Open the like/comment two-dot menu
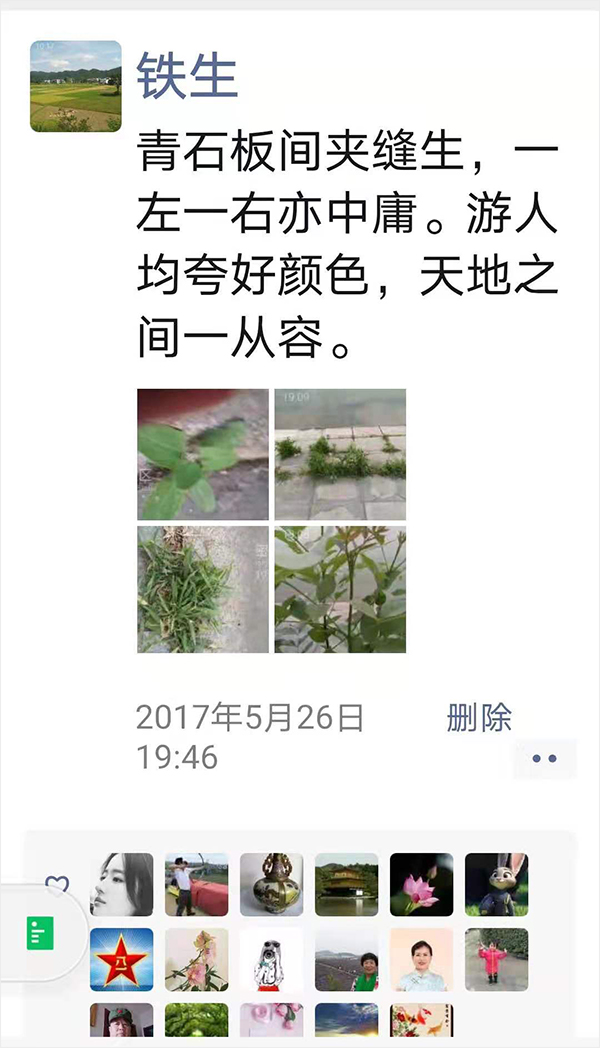The width and height of the screenshot is (600, 1048). [545, 759]
